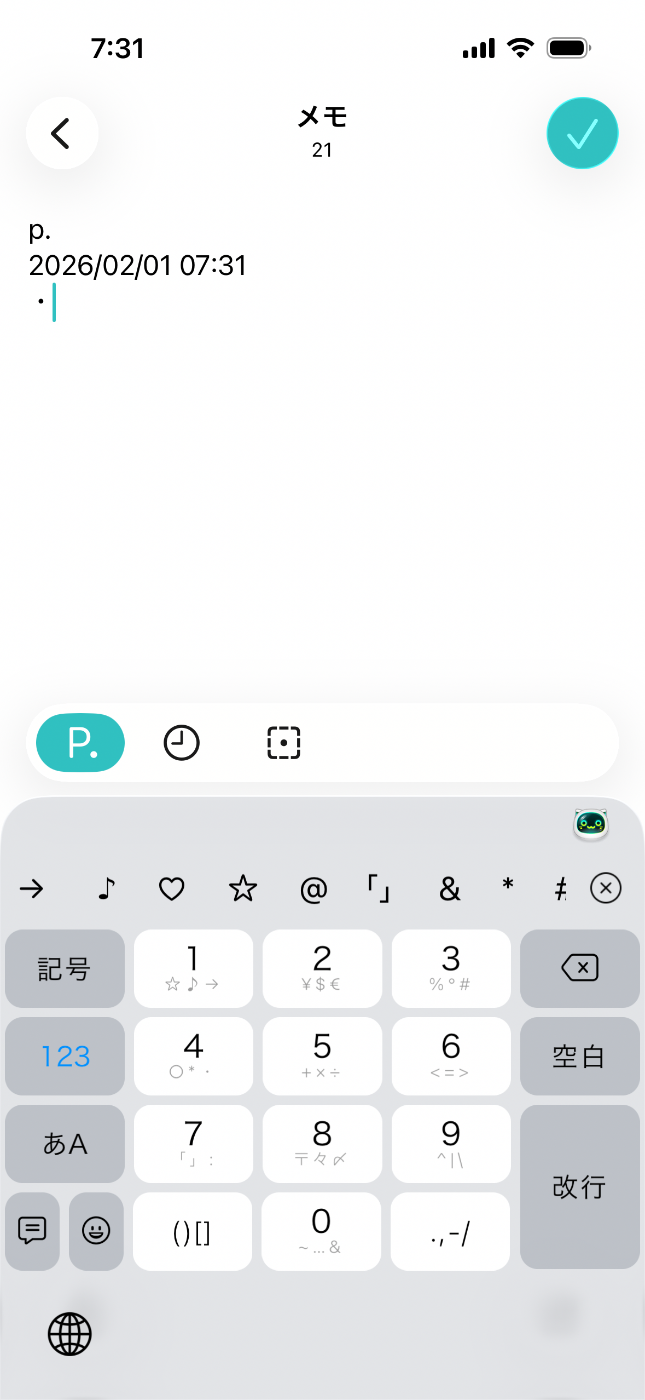
Task: Open the robot assistant icon above keyboard
Action: [x=591, y=824]
